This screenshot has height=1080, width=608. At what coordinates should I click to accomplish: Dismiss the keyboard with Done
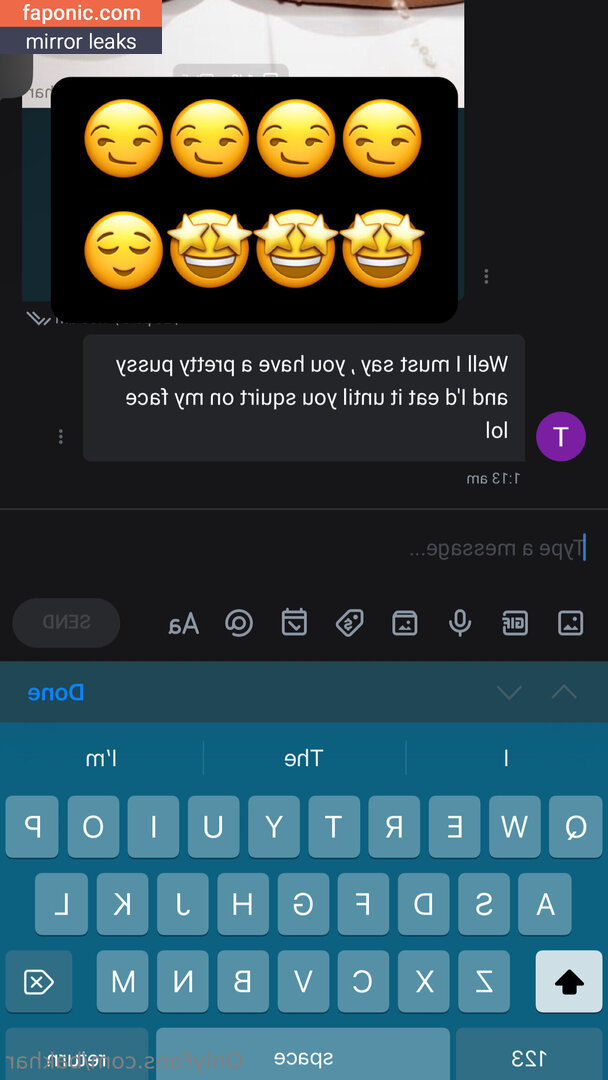(56, 692)
